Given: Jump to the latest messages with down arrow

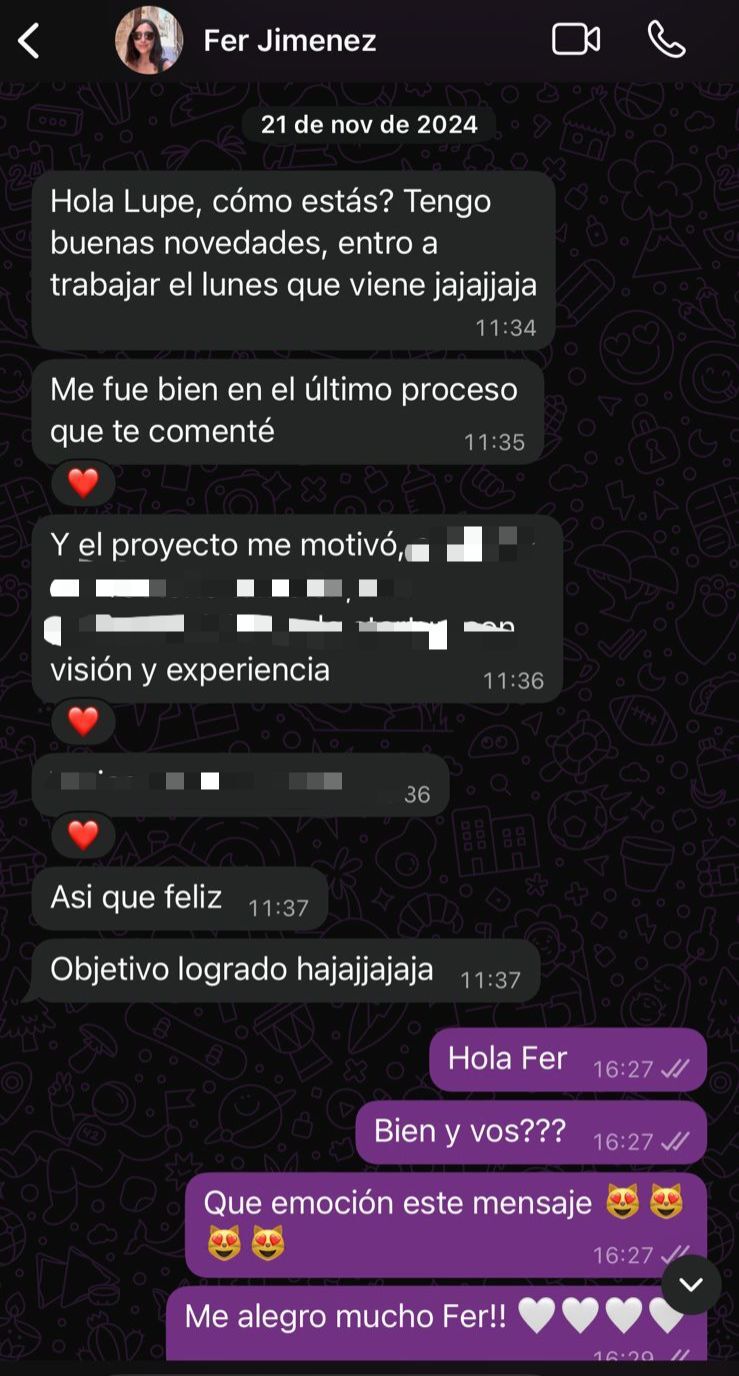Looking at the screenshot, I should click(691, 1284).
